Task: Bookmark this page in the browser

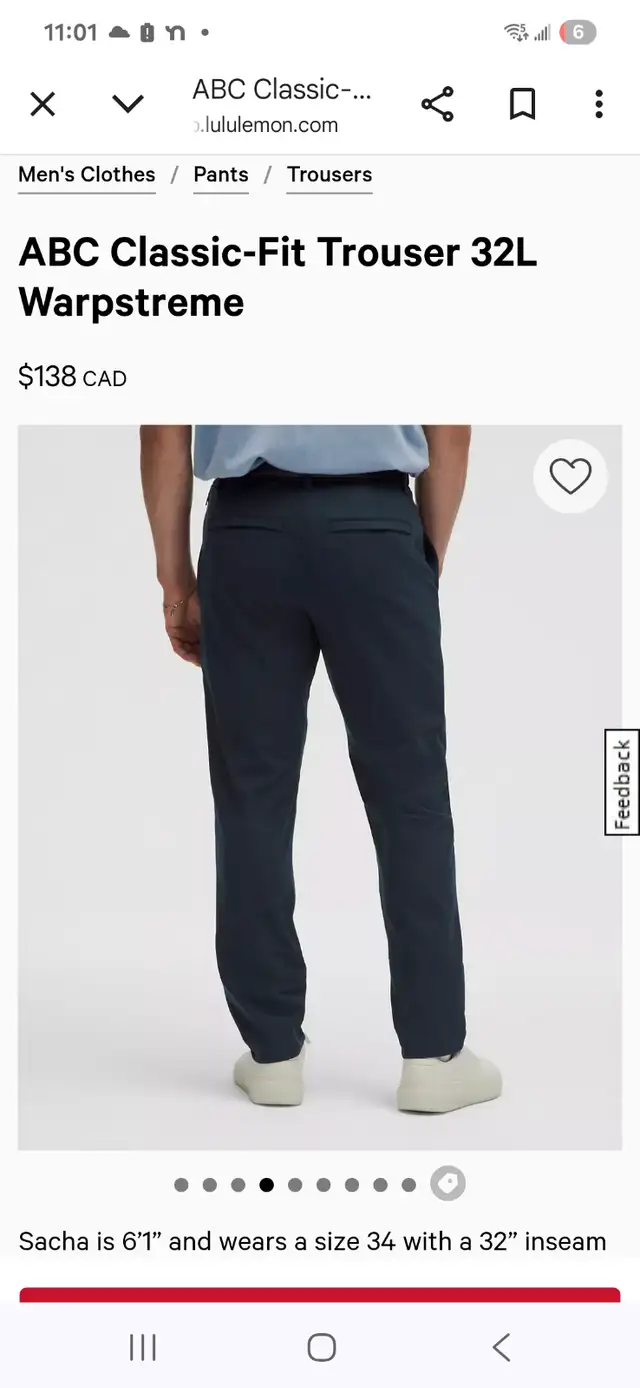Action: tap(522, 104)
